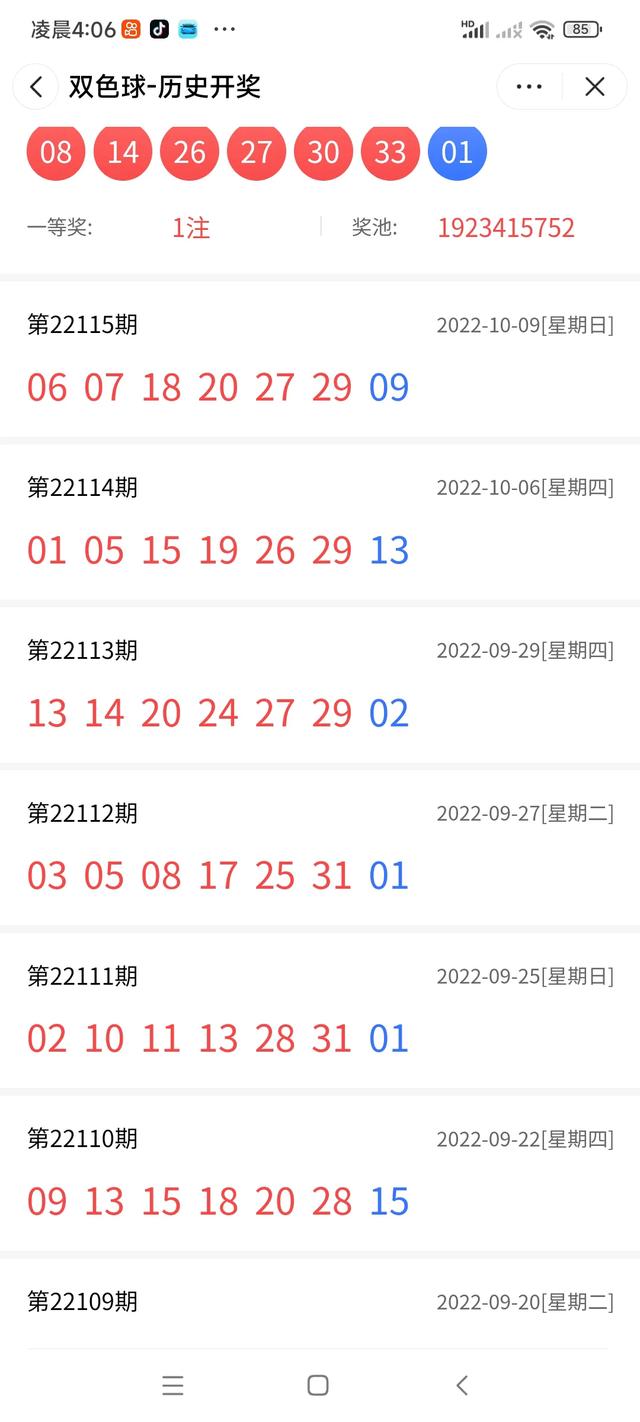View details of draw 第22113期
Viewport: 640px width, 1422px height.
[x=320, y=685]
